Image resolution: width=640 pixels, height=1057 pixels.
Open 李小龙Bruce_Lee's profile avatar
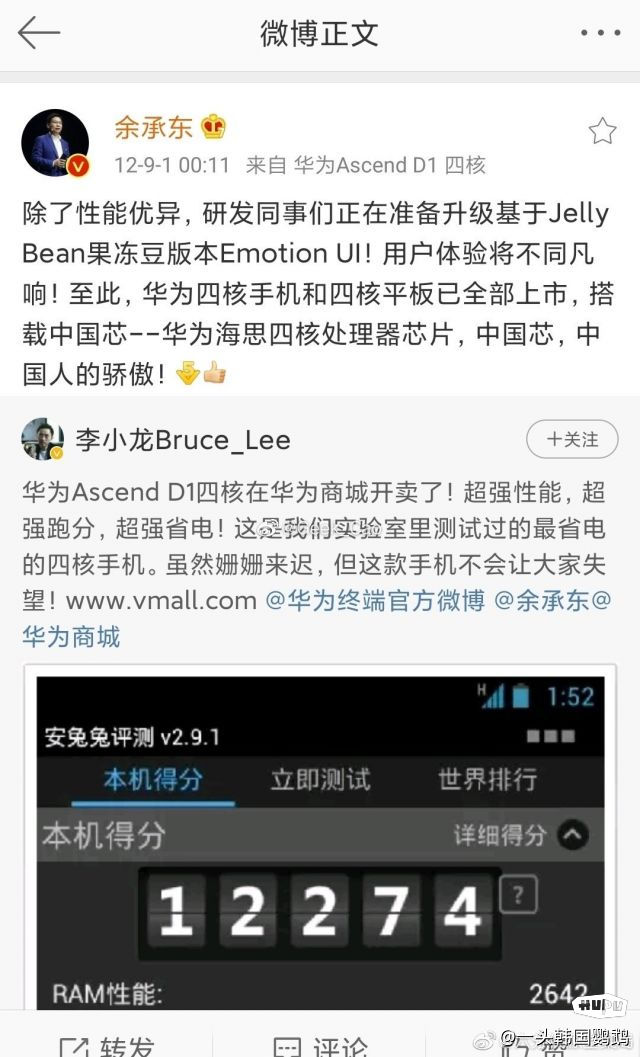click(x=43, y=439)
